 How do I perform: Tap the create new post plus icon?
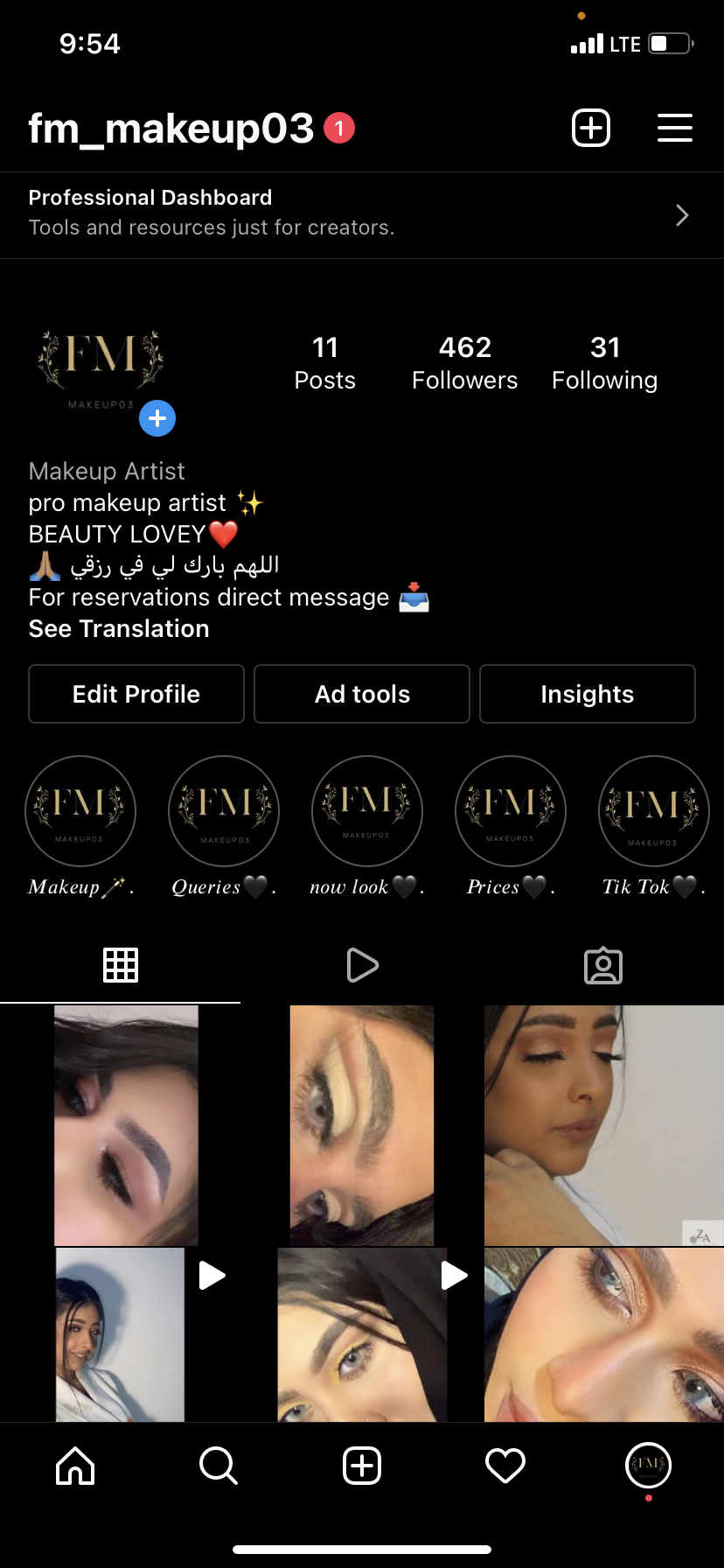coord(591,128)
